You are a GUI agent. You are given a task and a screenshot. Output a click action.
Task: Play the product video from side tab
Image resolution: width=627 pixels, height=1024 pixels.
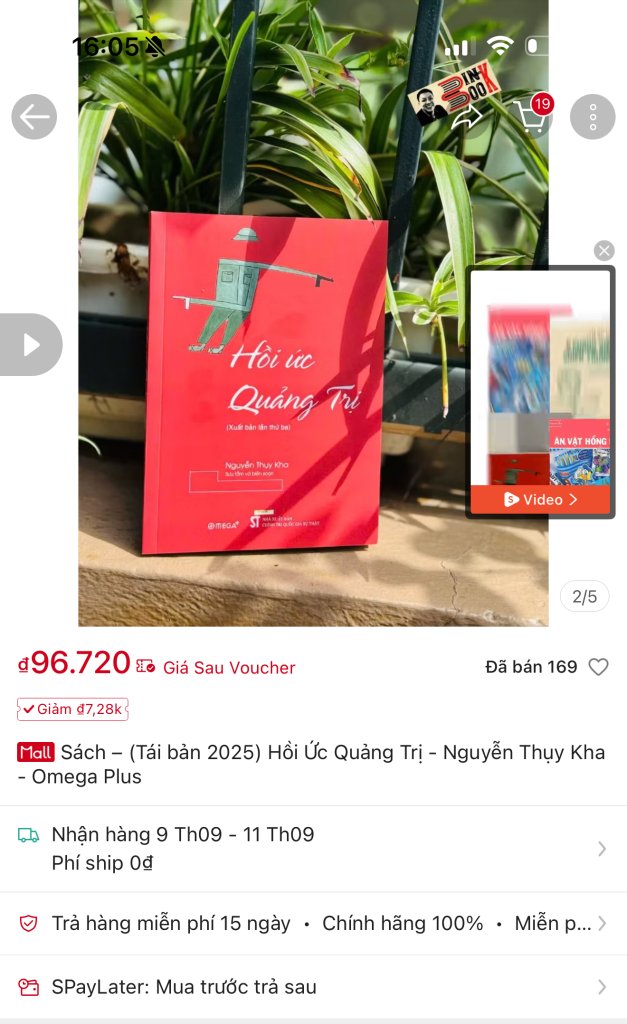30,345
